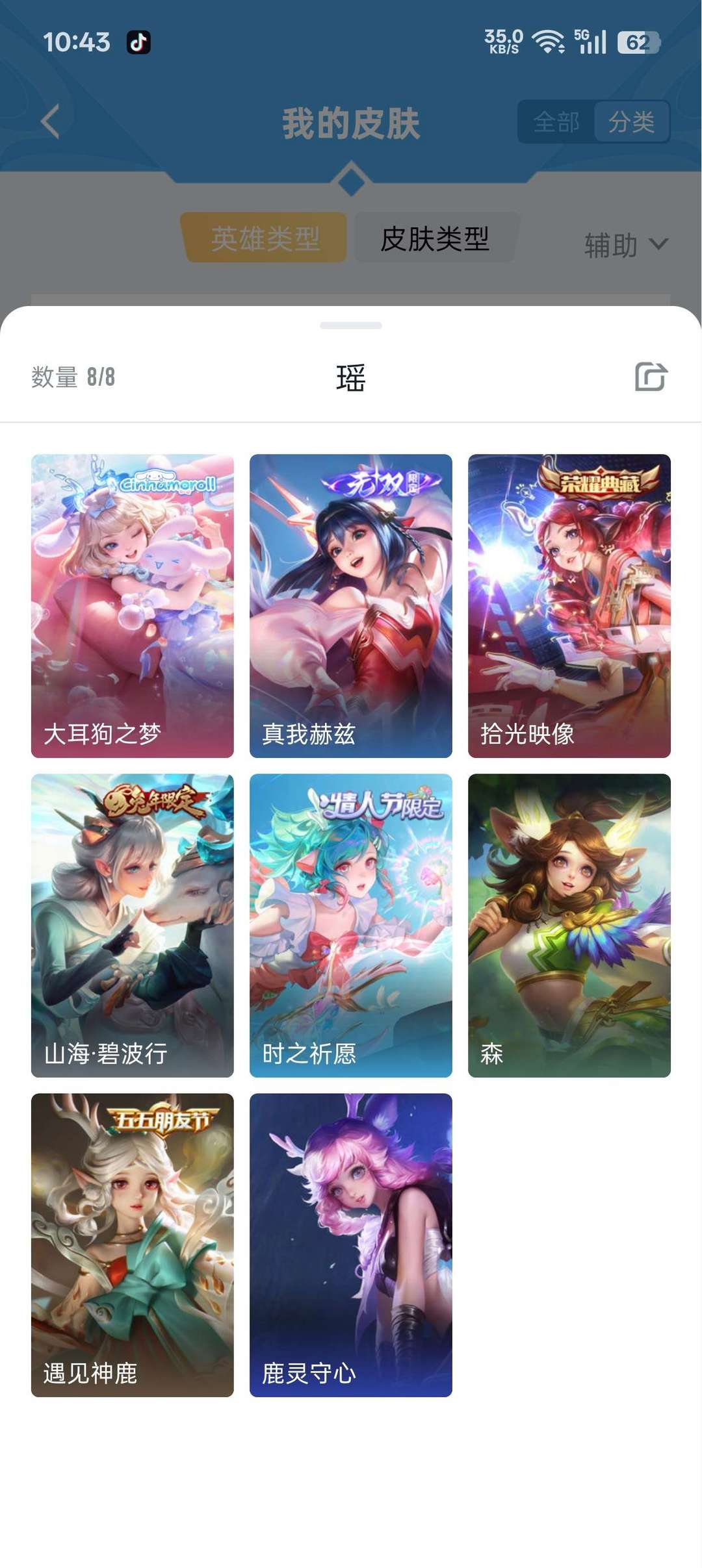Screen dimensions: 702x1568
Task: Tap the bottom sheet drag handle
Action: (x=351, y=325)
